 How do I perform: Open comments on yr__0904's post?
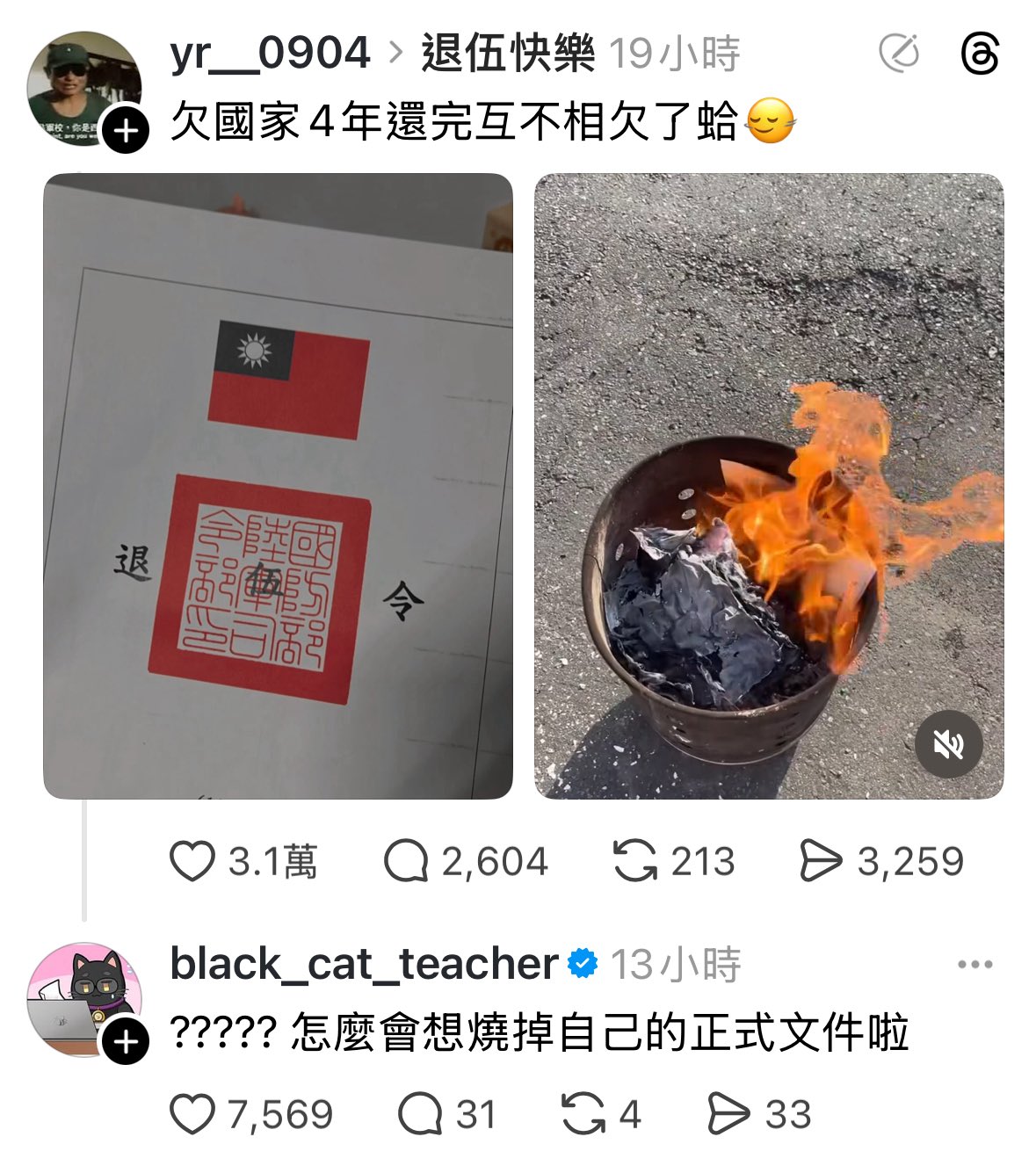pyautogui.click(x=406, y=861)
